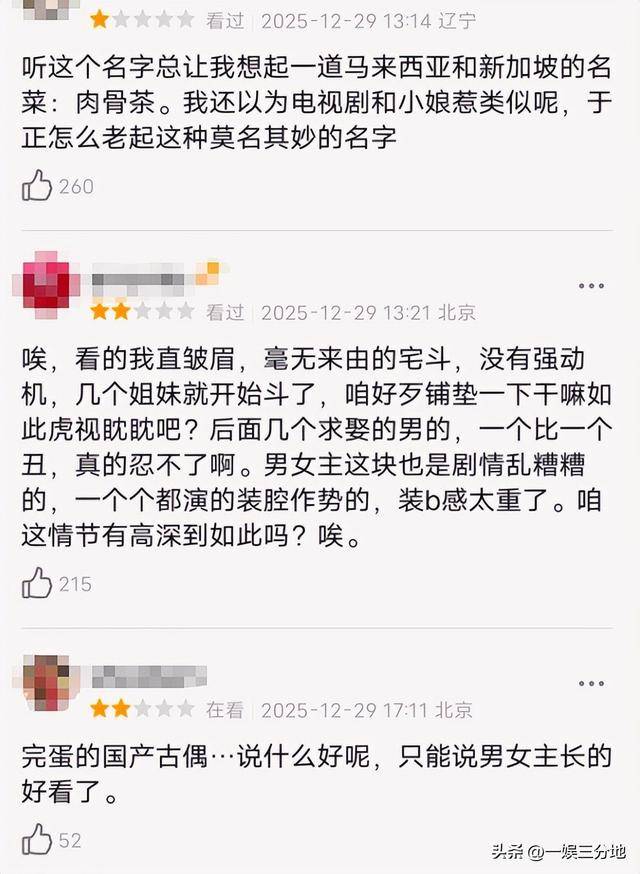640x874 pixels.
Task: Open overflow menu on the 17:11 comment
Action: tap(591, 683)
